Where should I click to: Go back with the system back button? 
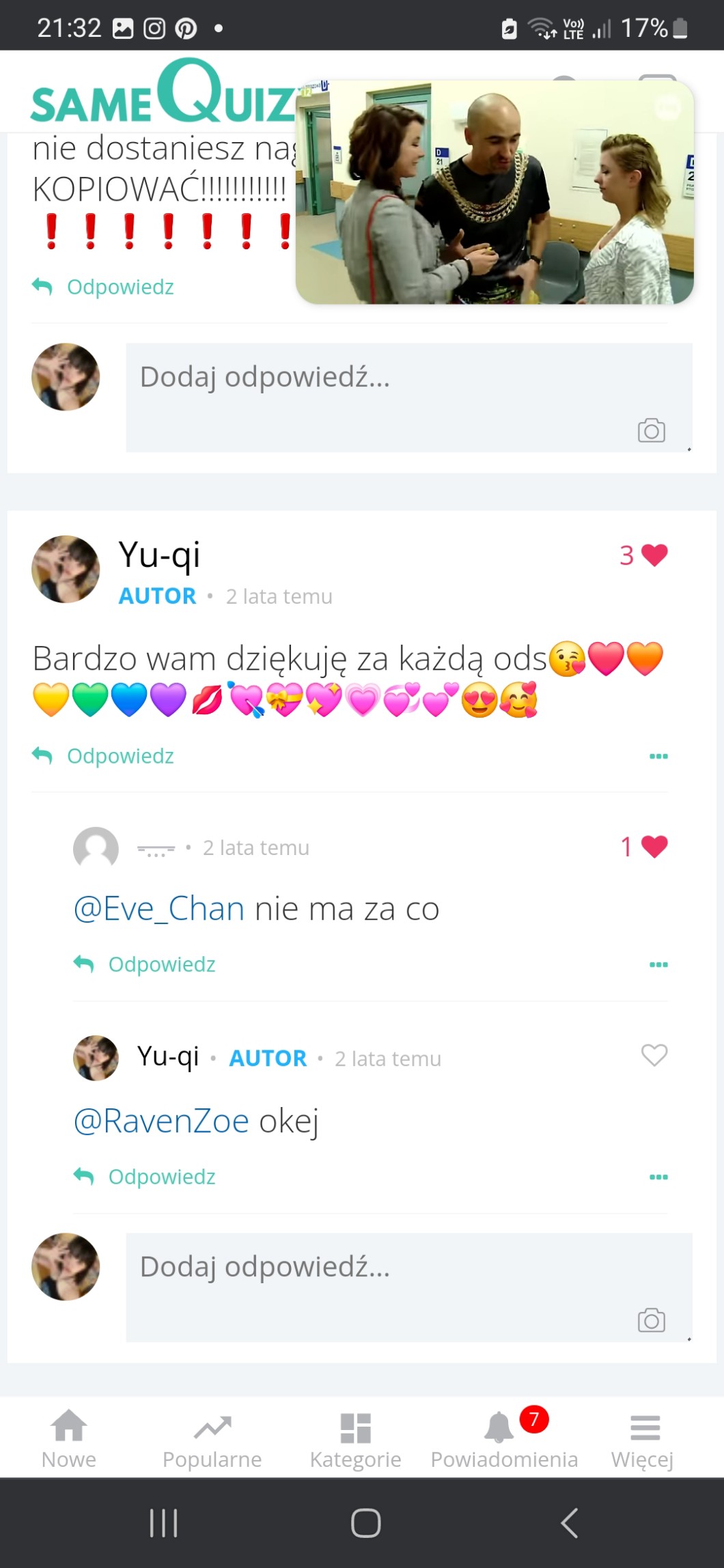click(569, 1523)
